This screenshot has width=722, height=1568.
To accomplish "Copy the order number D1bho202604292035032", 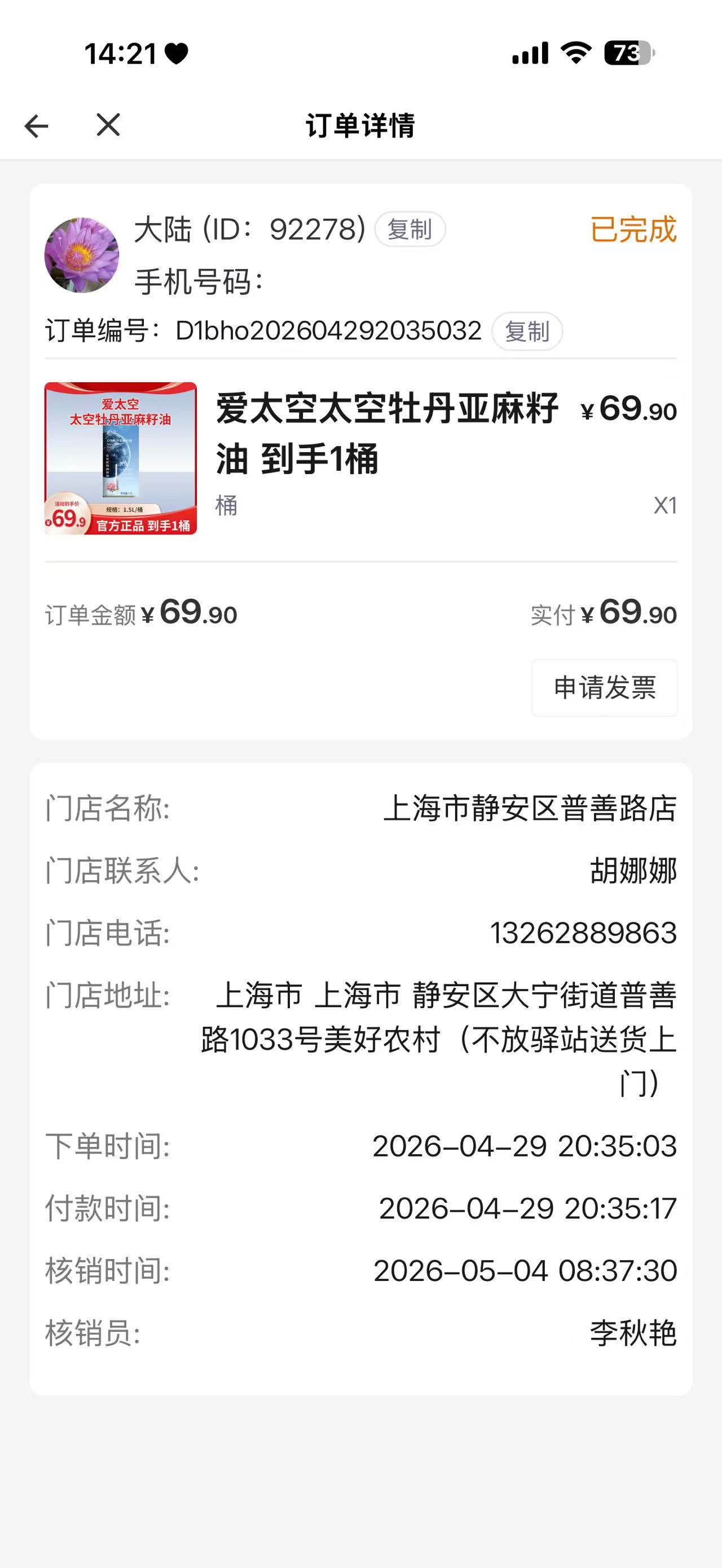I will click(x=527, y=331).
